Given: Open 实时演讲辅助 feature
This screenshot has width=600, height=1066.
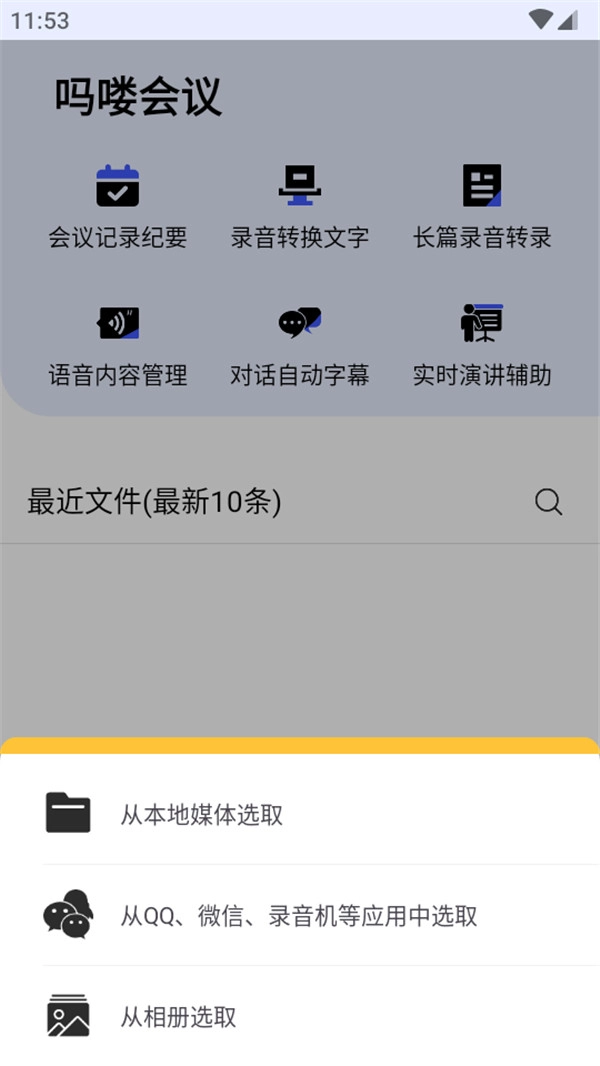Looking at the screenshot, I should pyautogui.click(x=482, y=346).
